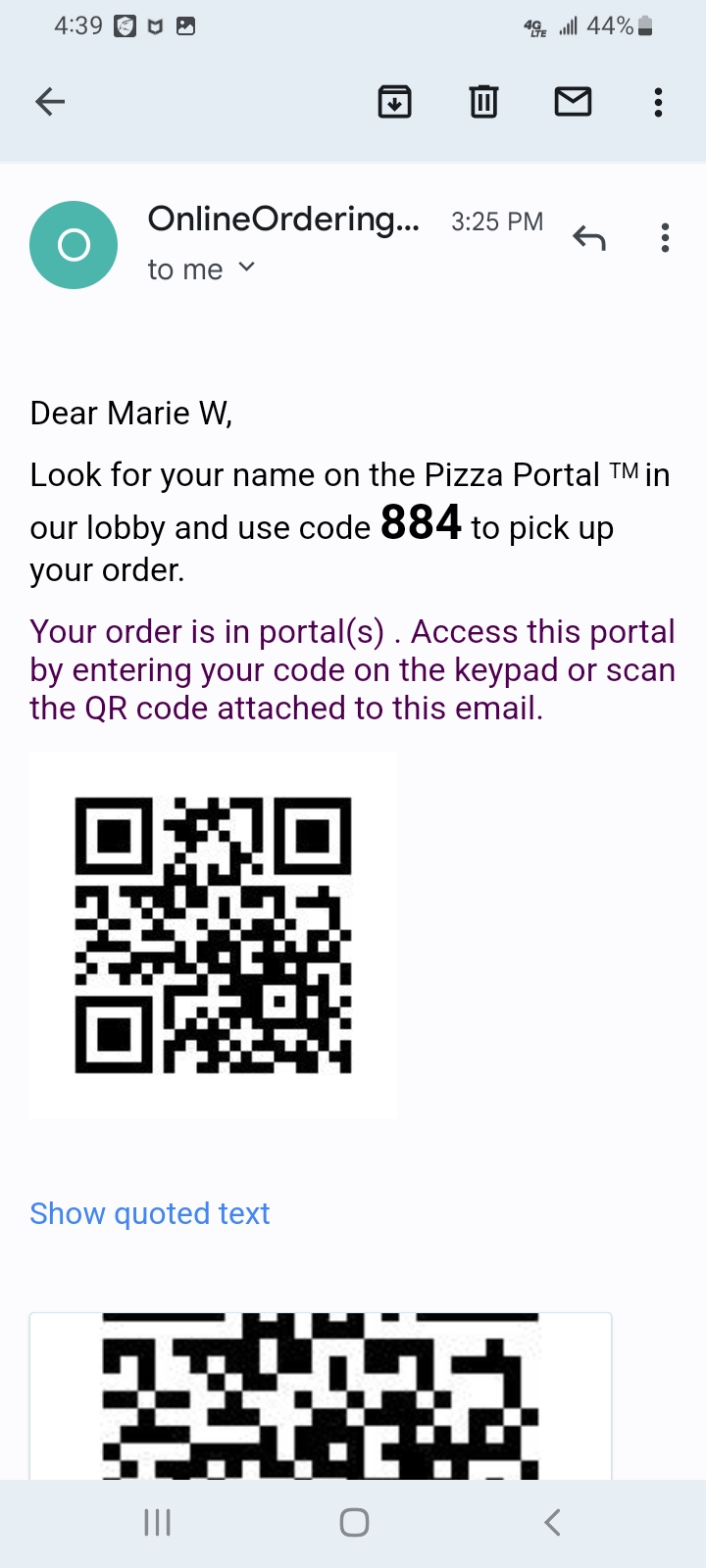Mark the email unread via envelope icon
The height and width of the screenshot is (1568, 706).
tap(573, 101)
